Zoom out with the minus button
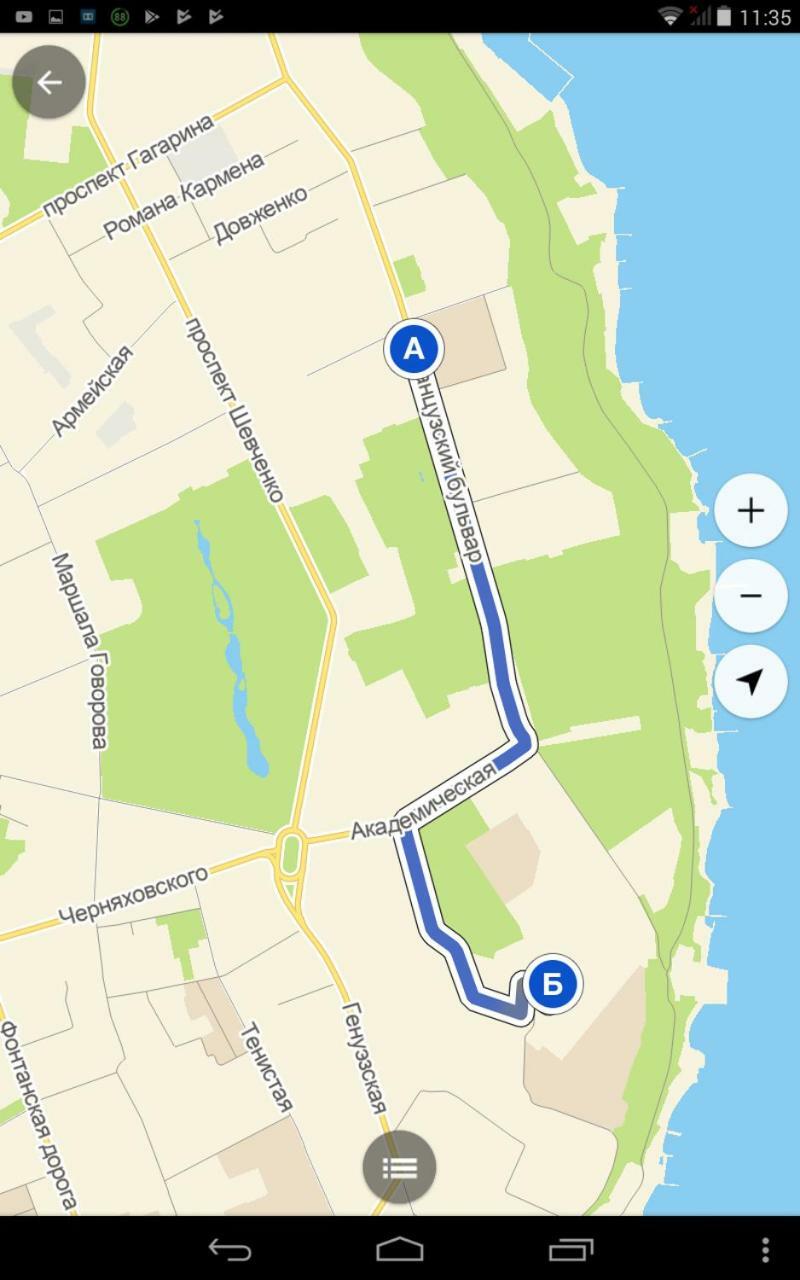The image size is (800, 1280). click(750, 596)
